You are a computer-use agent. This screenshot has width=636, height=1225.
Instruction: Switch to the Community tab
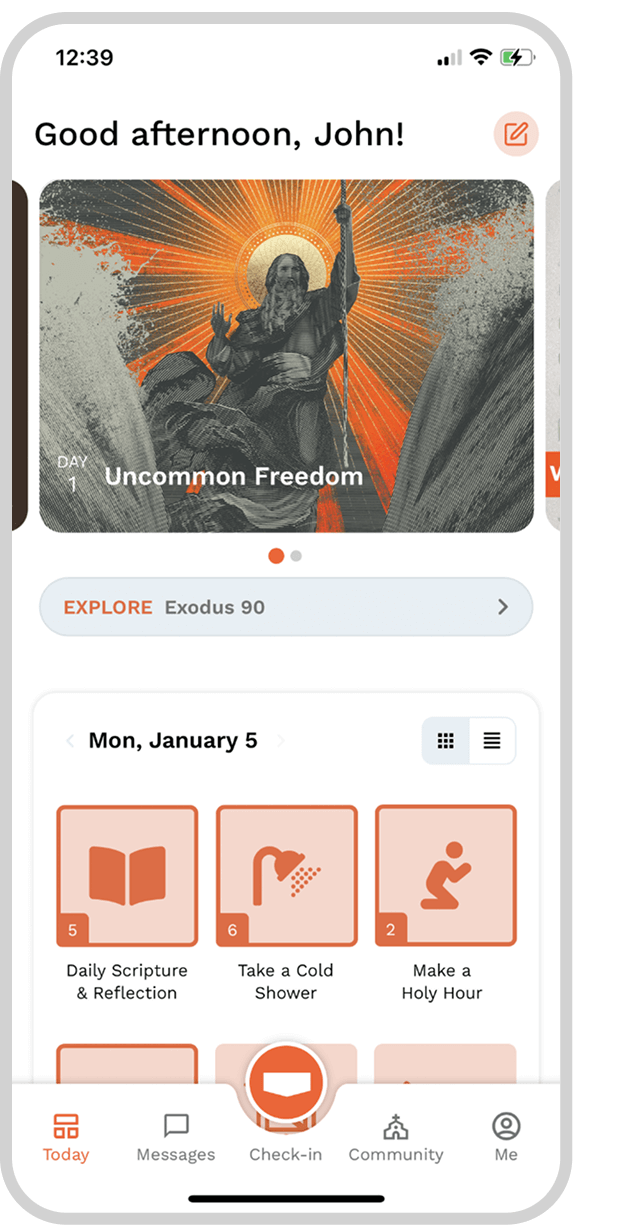click(x=396, y=1138)
